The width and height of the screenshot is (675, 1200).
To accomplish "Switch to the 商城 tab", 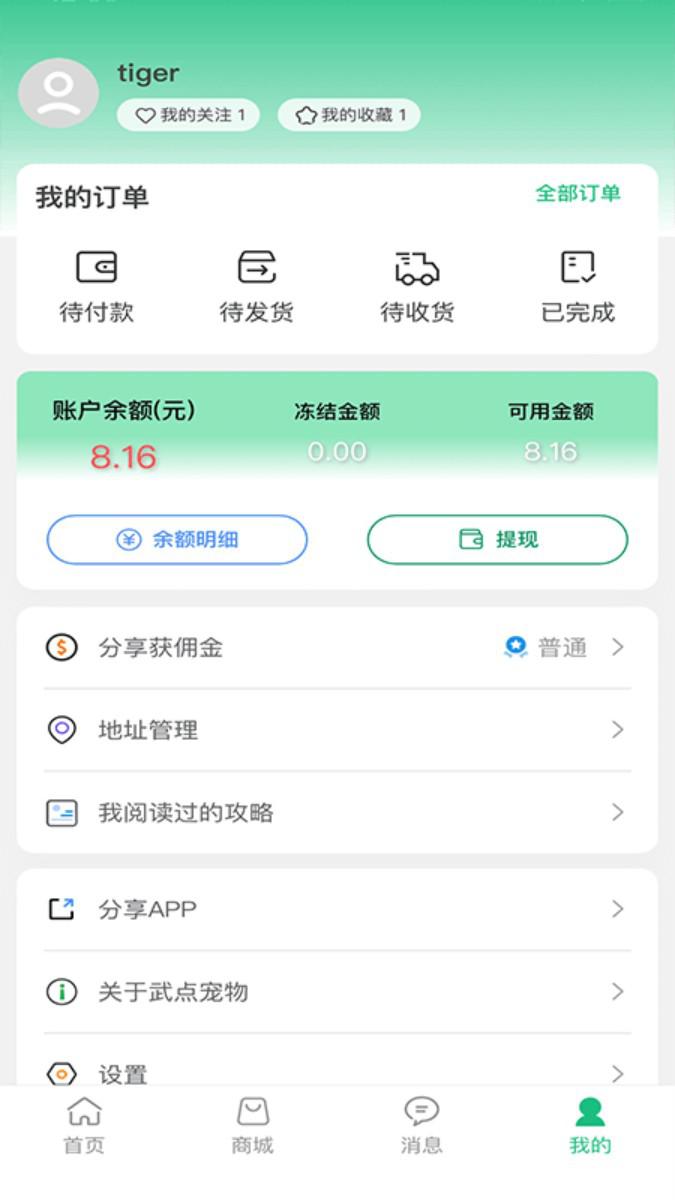I will pyautogui.click(x=253, y=1125).
